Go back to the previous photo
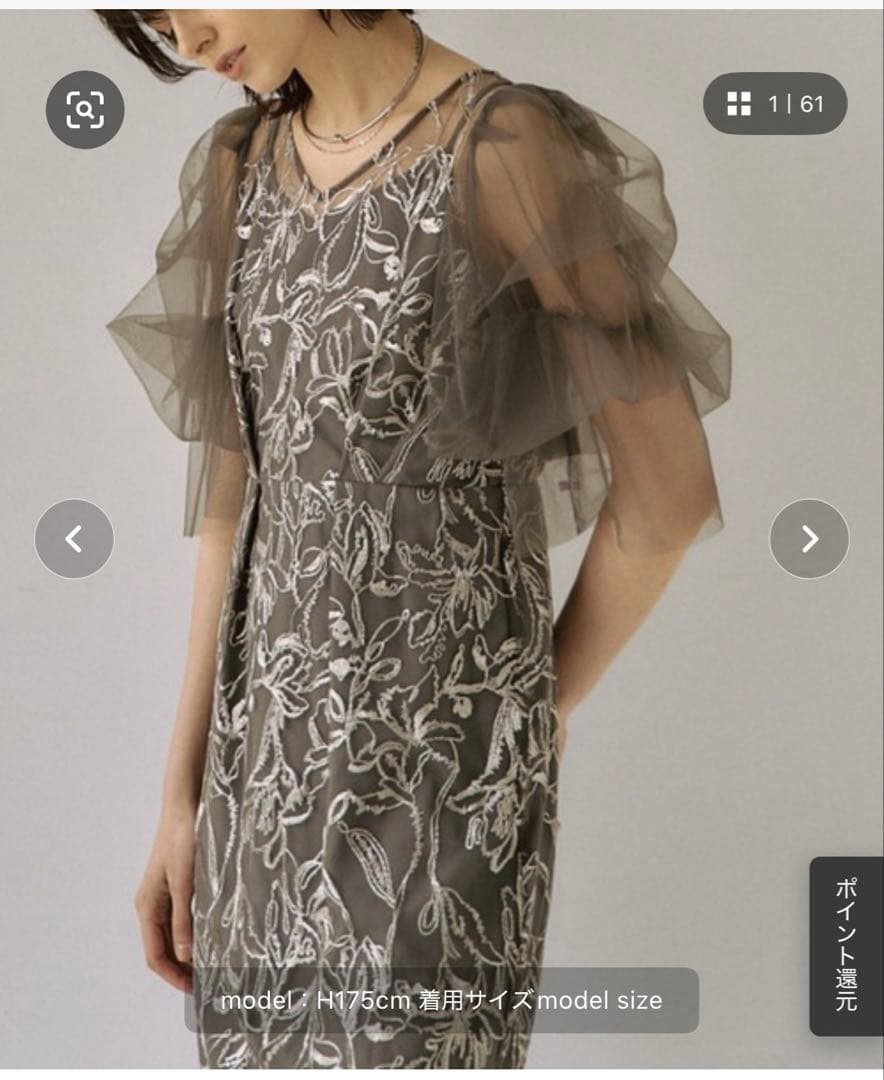The height and width of the screenshot is (1080, 884). [x=72, y=538]
